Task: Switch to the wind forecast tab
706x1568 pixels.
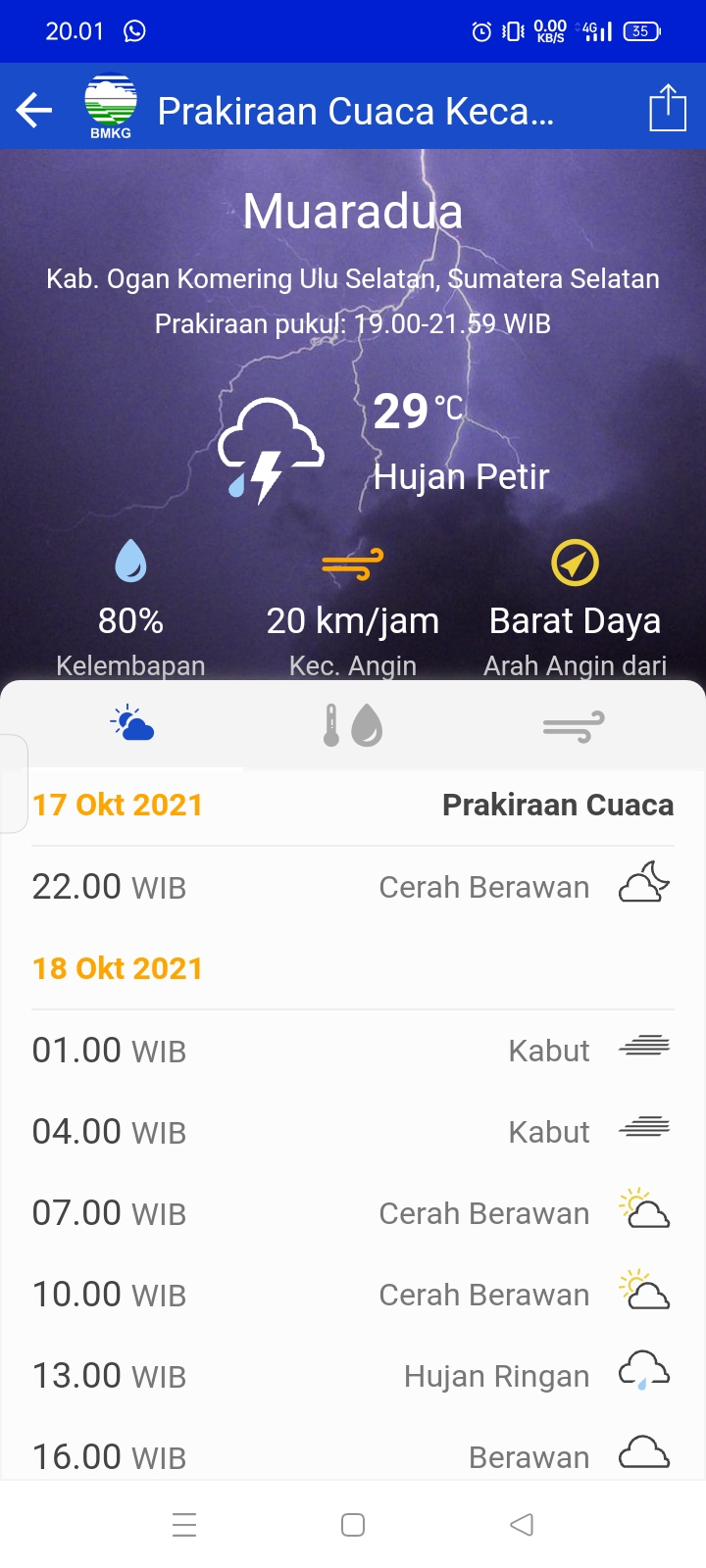Action: coord(574,727)
